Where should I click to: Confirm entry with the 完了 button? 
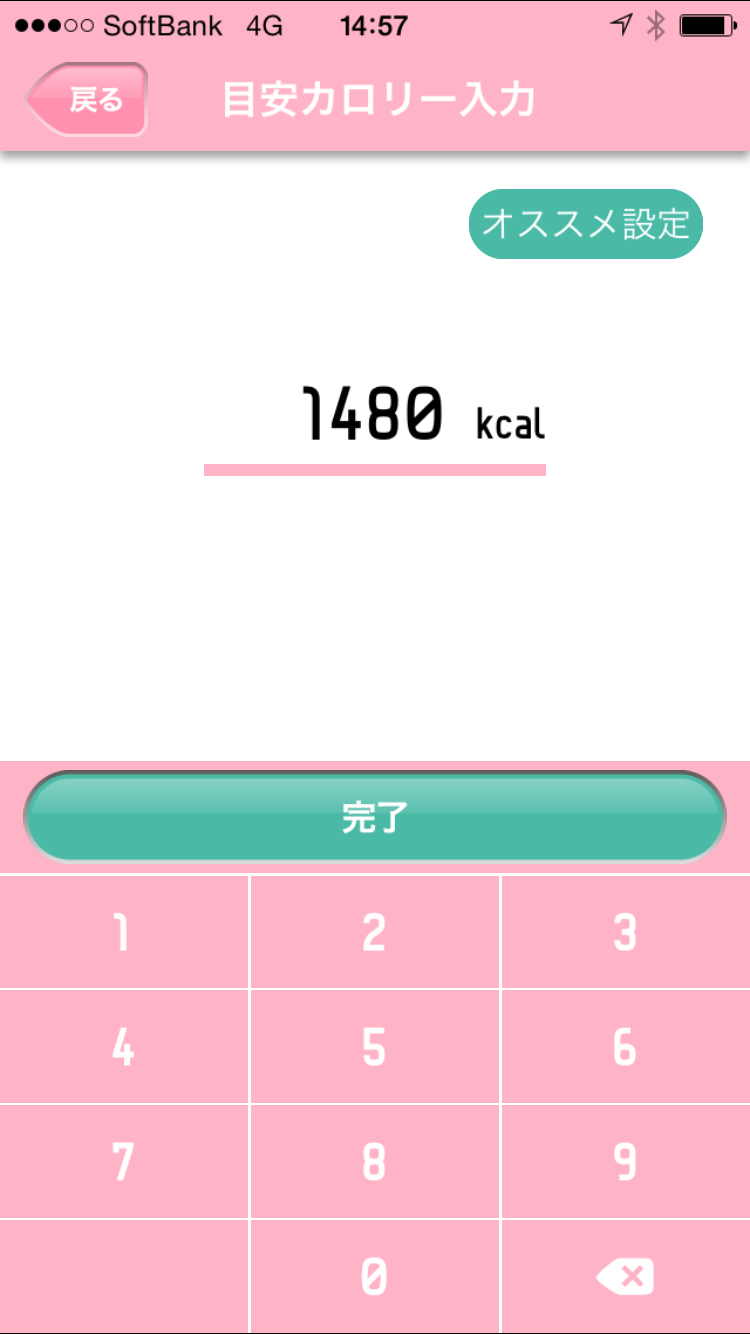375,817
